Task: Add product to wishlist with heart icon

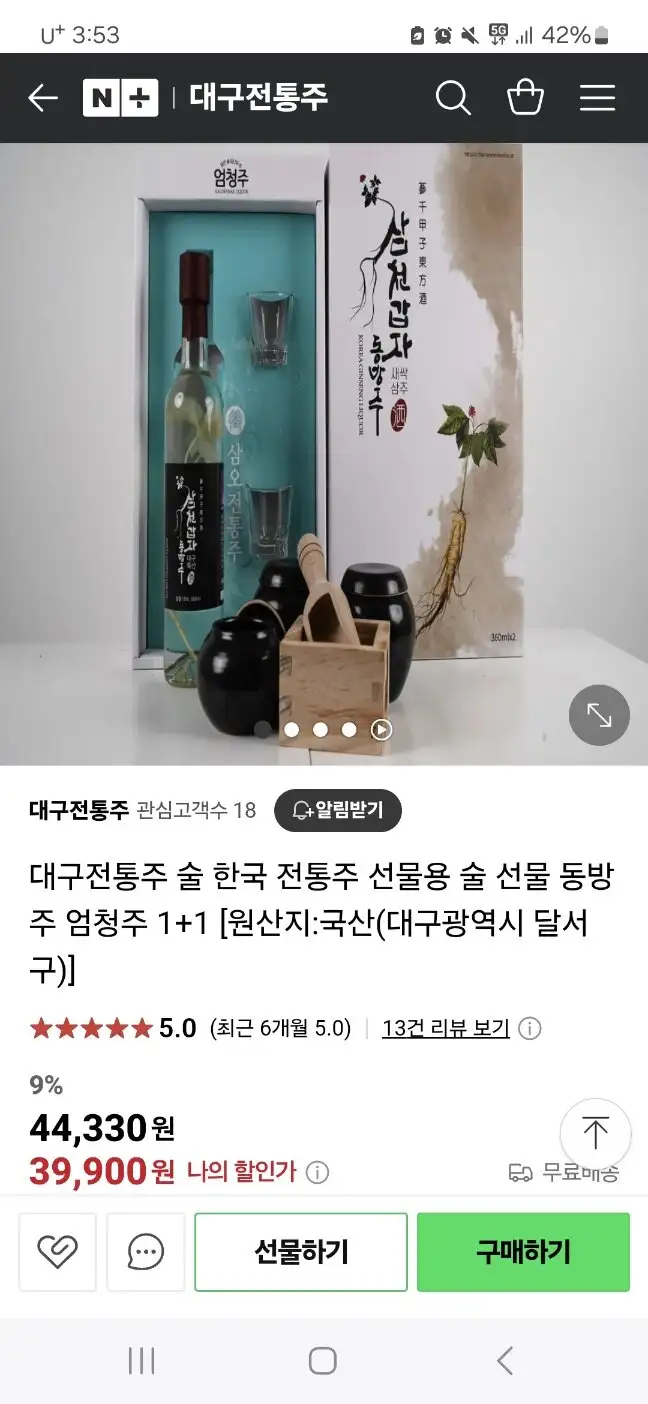Action: click(x=57, y=1251)
